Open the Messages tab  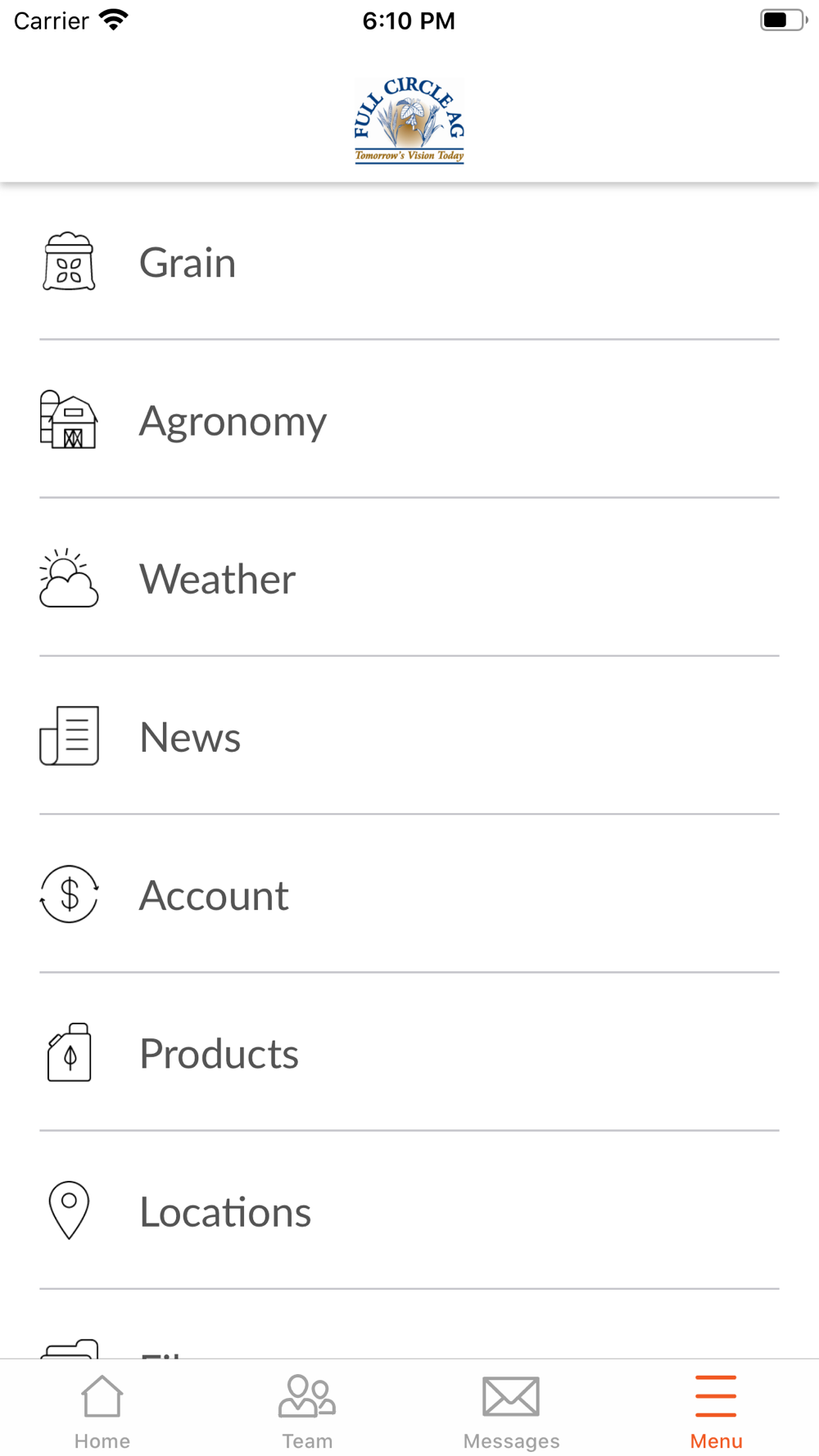(512, 1412)
